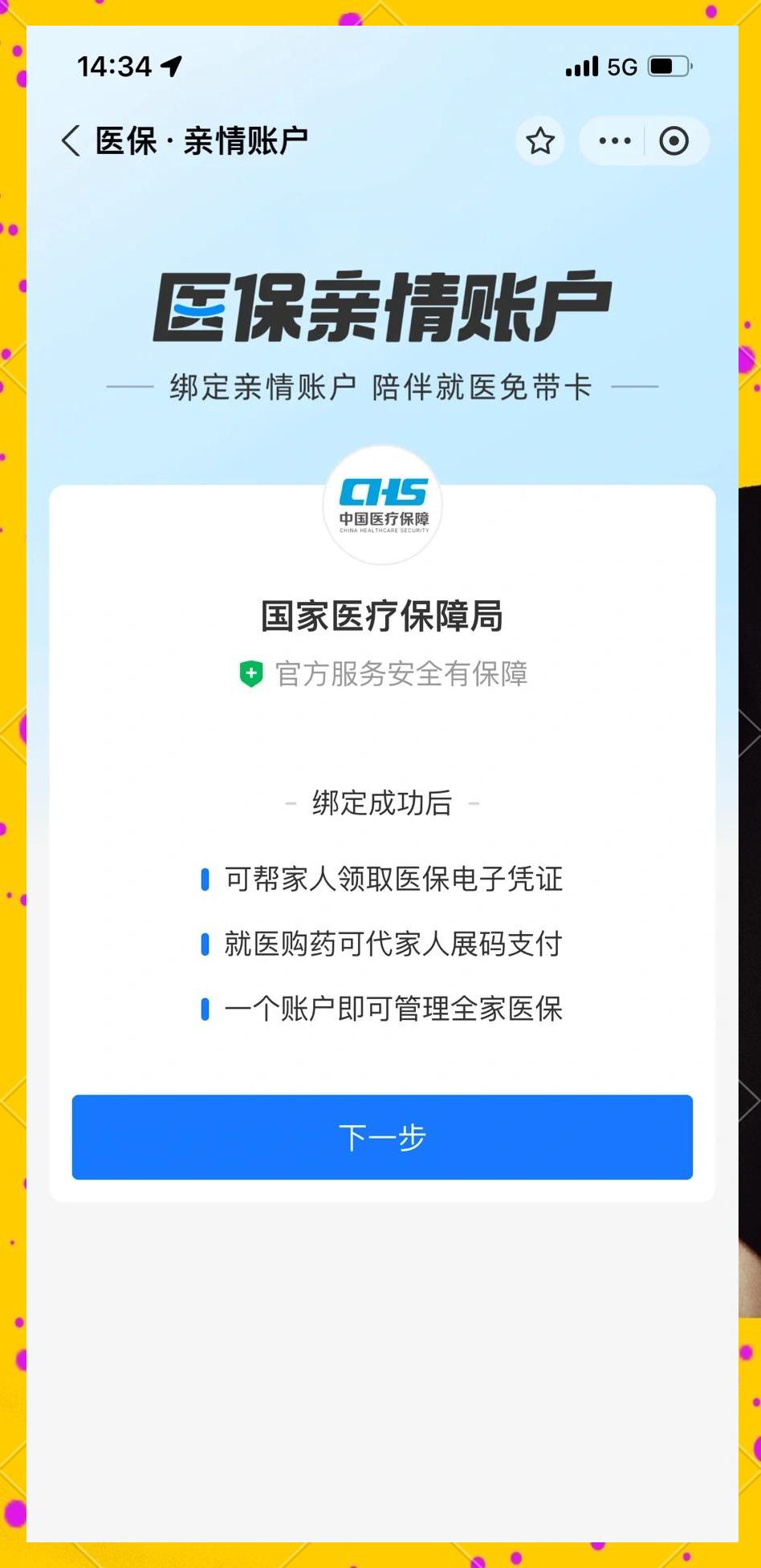
Task: Go back from 医保·亲情账户 page
Action: (71, 141)
